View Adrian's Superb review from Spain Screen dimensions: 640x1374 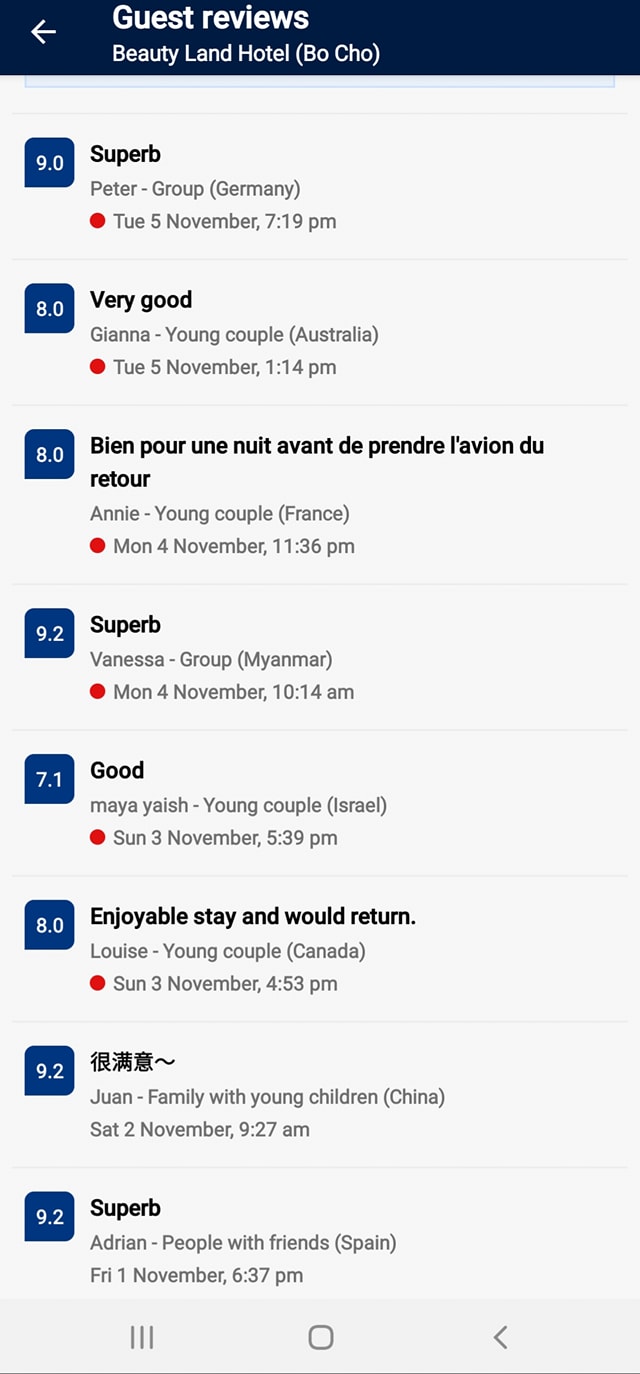[x=320, y=1234]
